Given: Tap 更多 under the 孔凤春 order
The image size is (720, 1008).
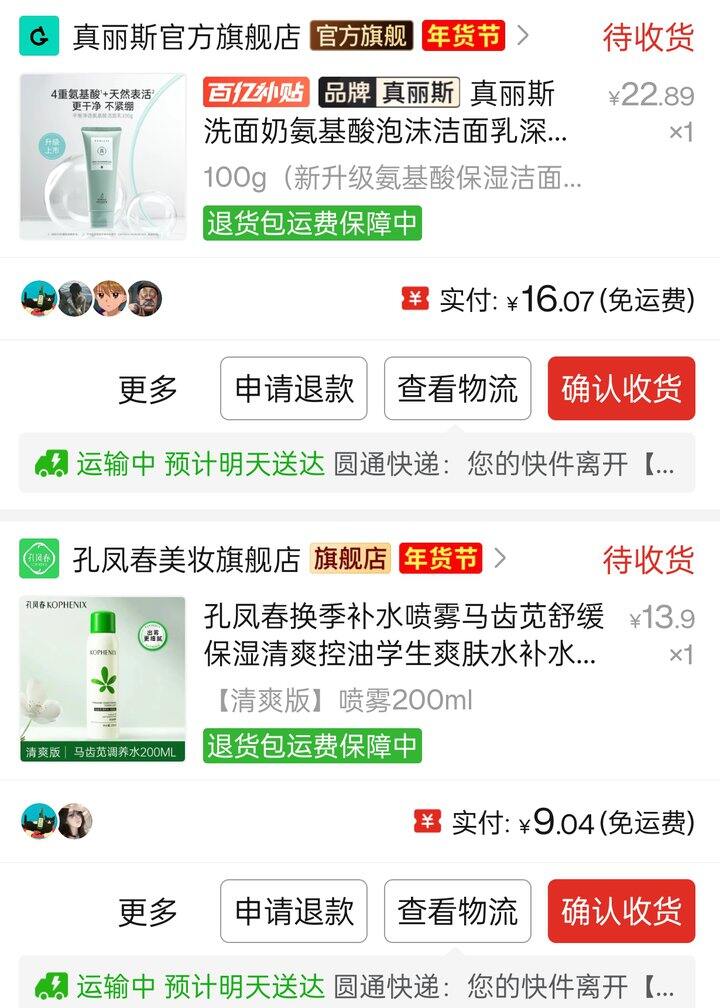Looking at the screenshot, I should point(148,911).
